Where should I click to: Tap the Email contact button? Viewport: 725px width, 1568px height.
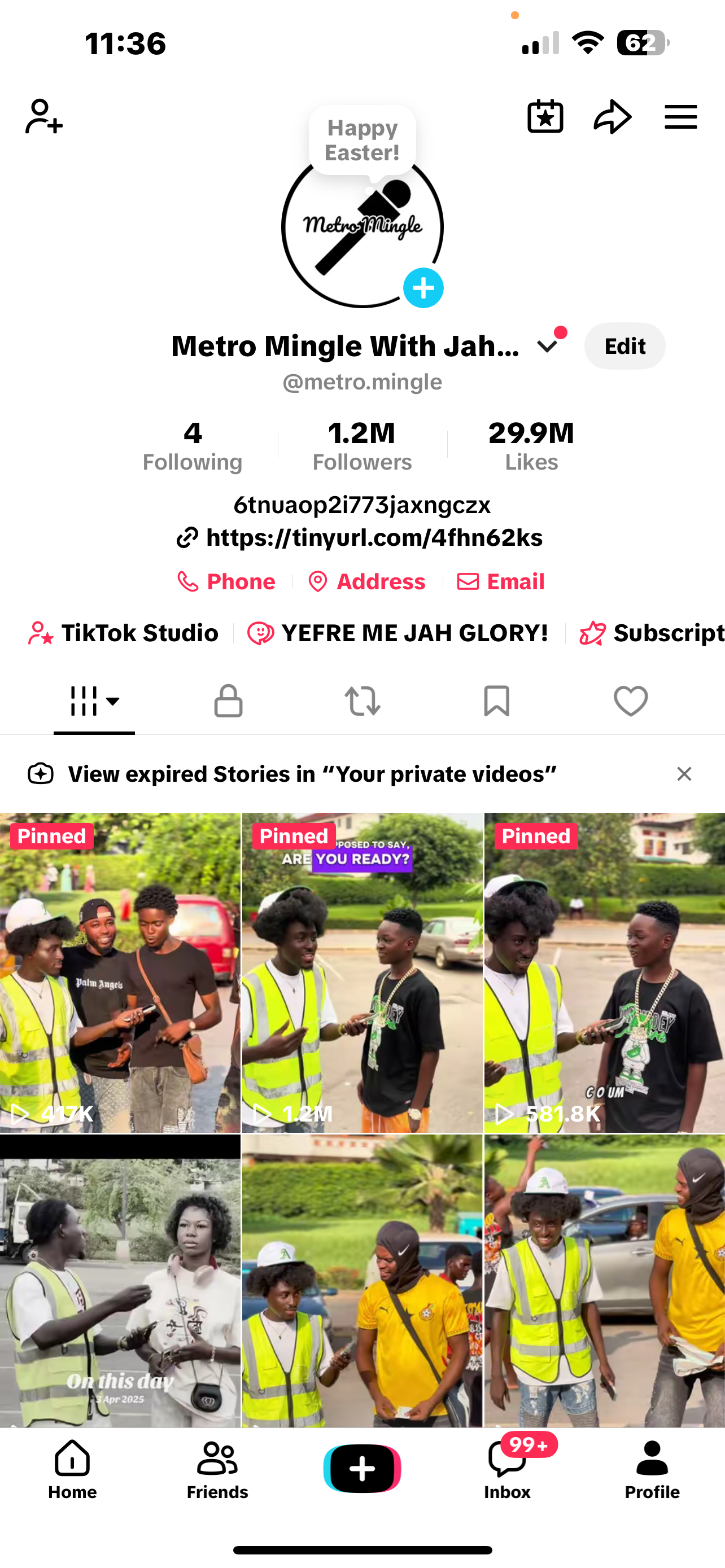[x=501, y=582]
